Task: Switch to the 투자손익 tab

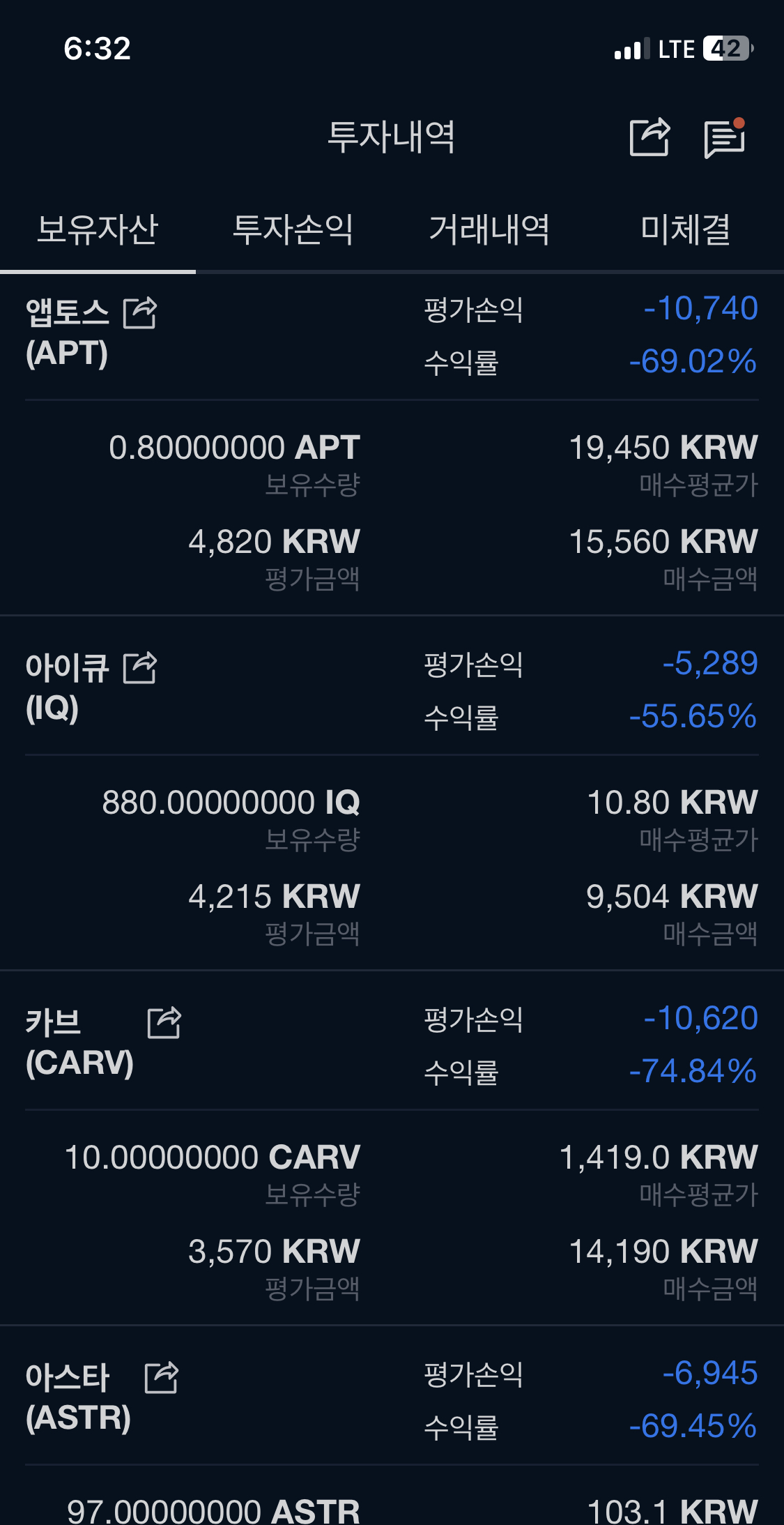Action: tap(293, 229)
